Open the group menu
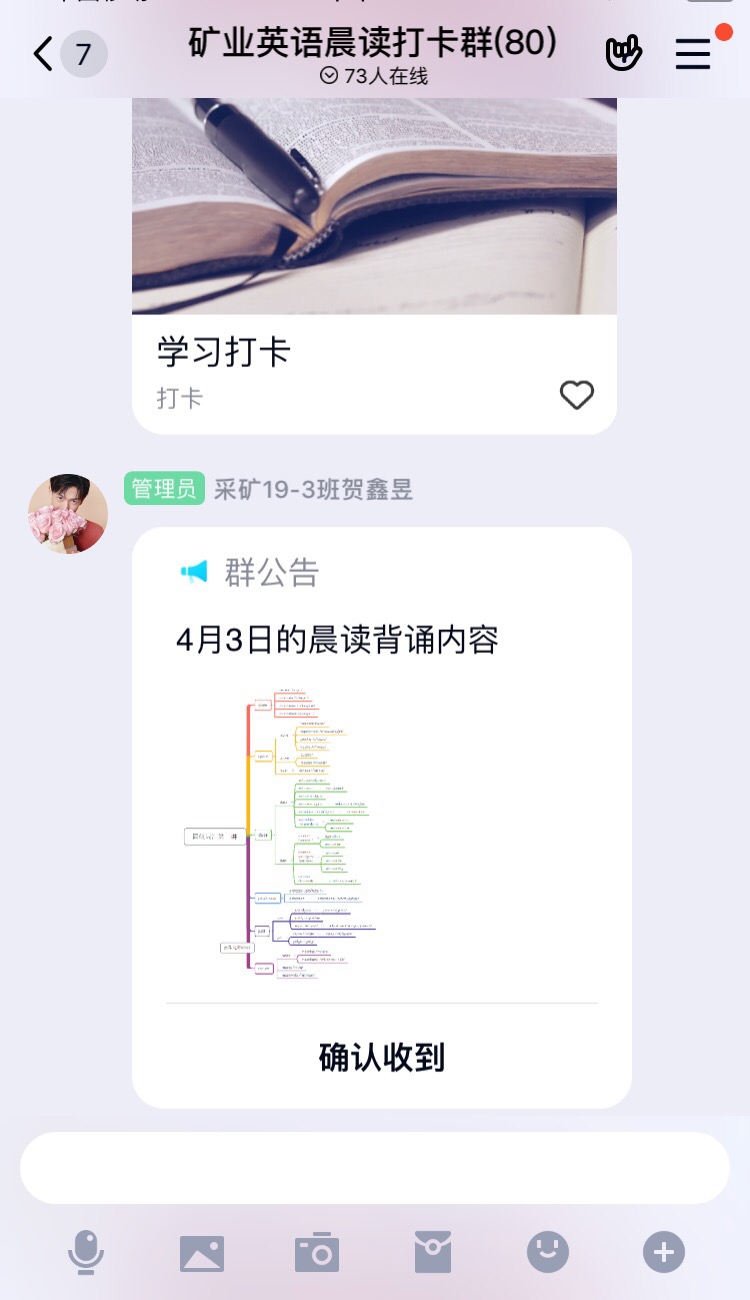Image resolution: width=750 pixels, height=1300 pixels. coord(693,54)
